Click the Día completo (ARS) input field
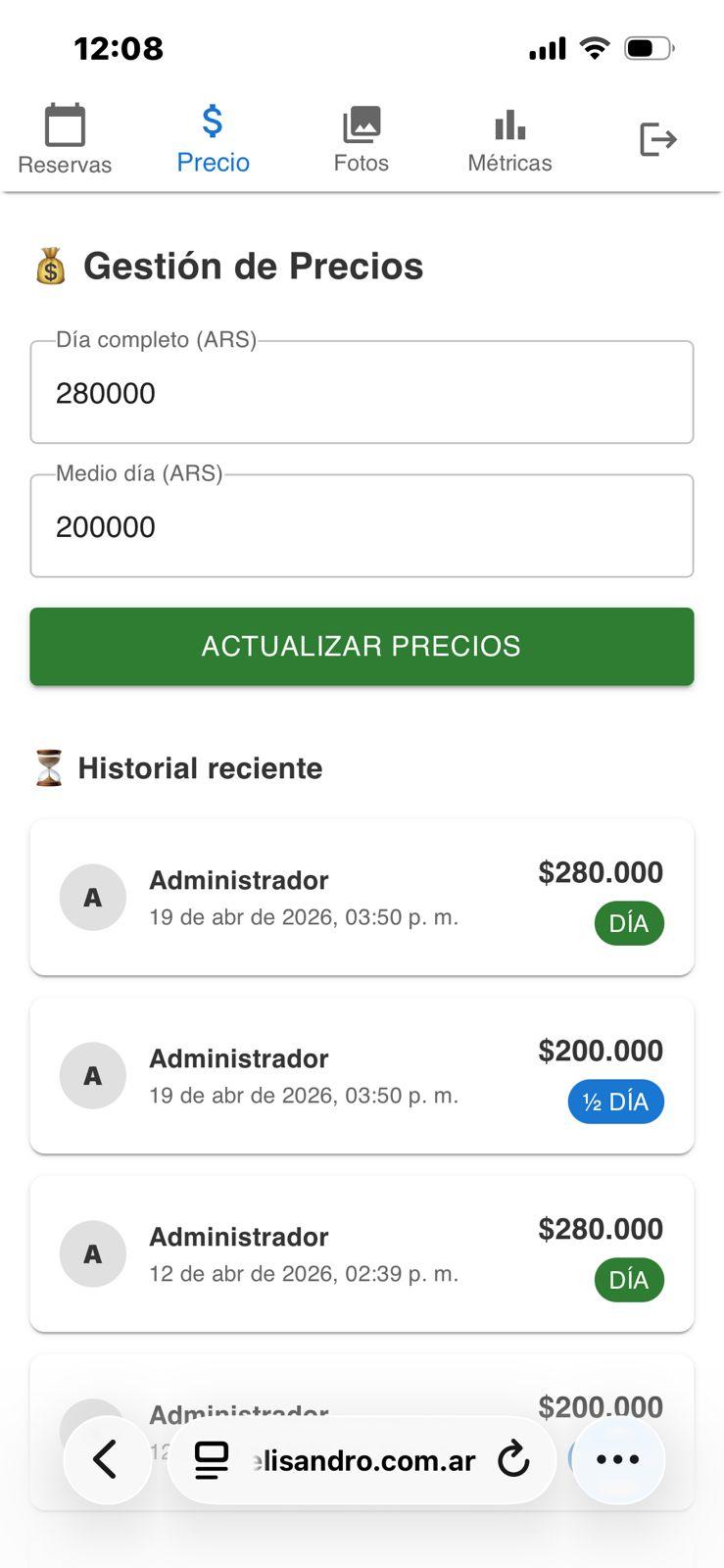Image resolution: width=724 pixels, height=1568 pixels. click(362, 393)
